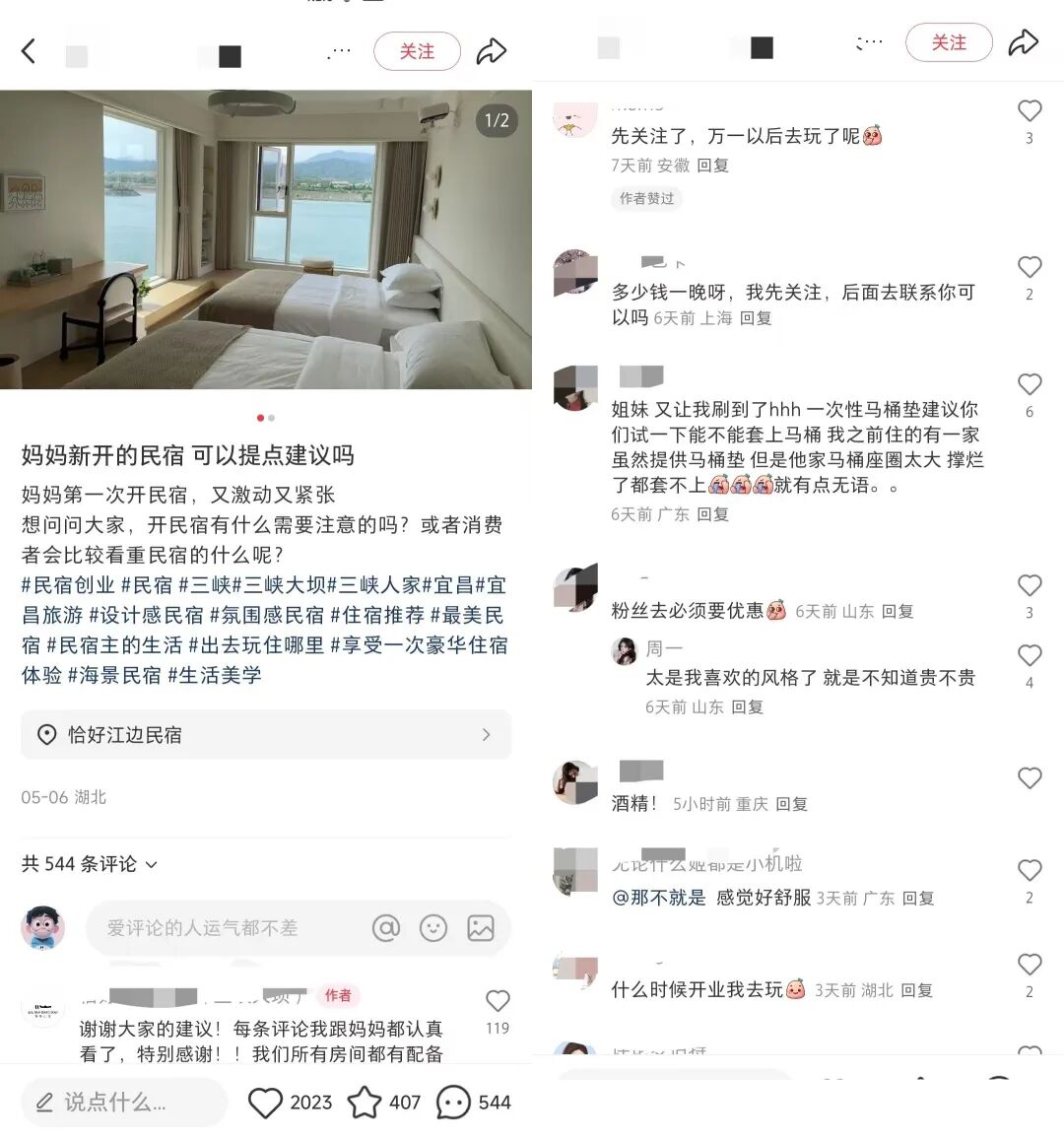Go back using the arrow in the post header
This screenshot has width=1064, height=1141.
coord(29,51)
